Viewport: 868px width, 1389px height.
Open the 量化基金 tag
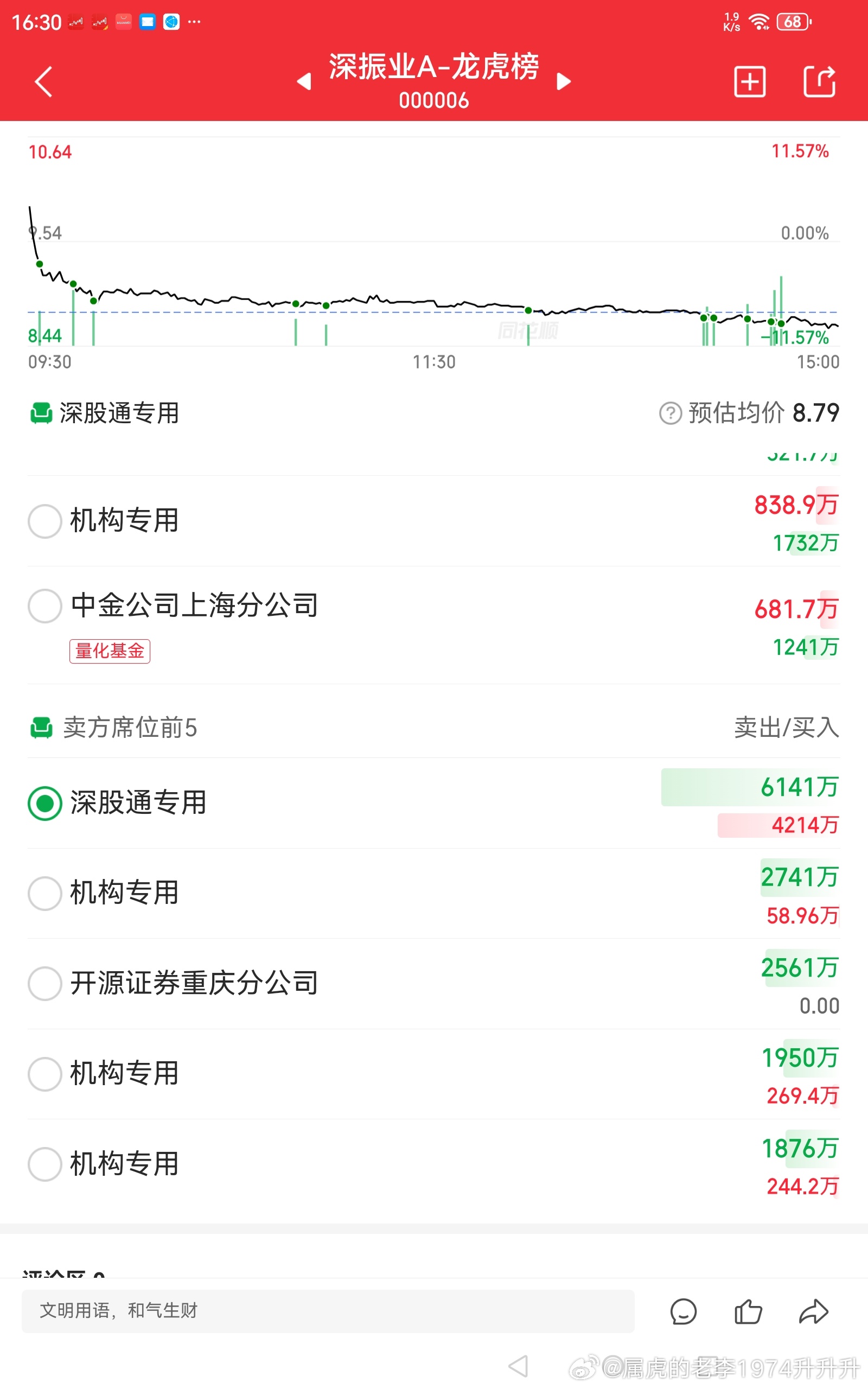click(110, 651)
